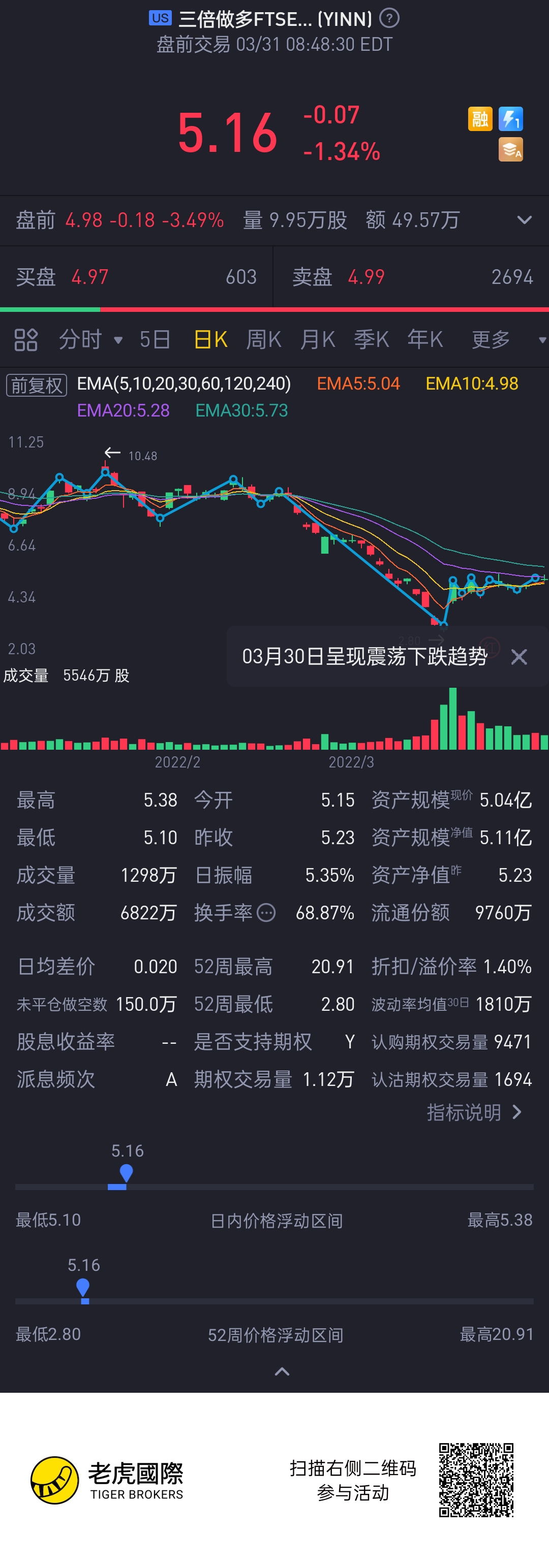Viewport: 549px width, 1568px height.
Task: Tap the 换手率 info icon
Action: [266, 912]
